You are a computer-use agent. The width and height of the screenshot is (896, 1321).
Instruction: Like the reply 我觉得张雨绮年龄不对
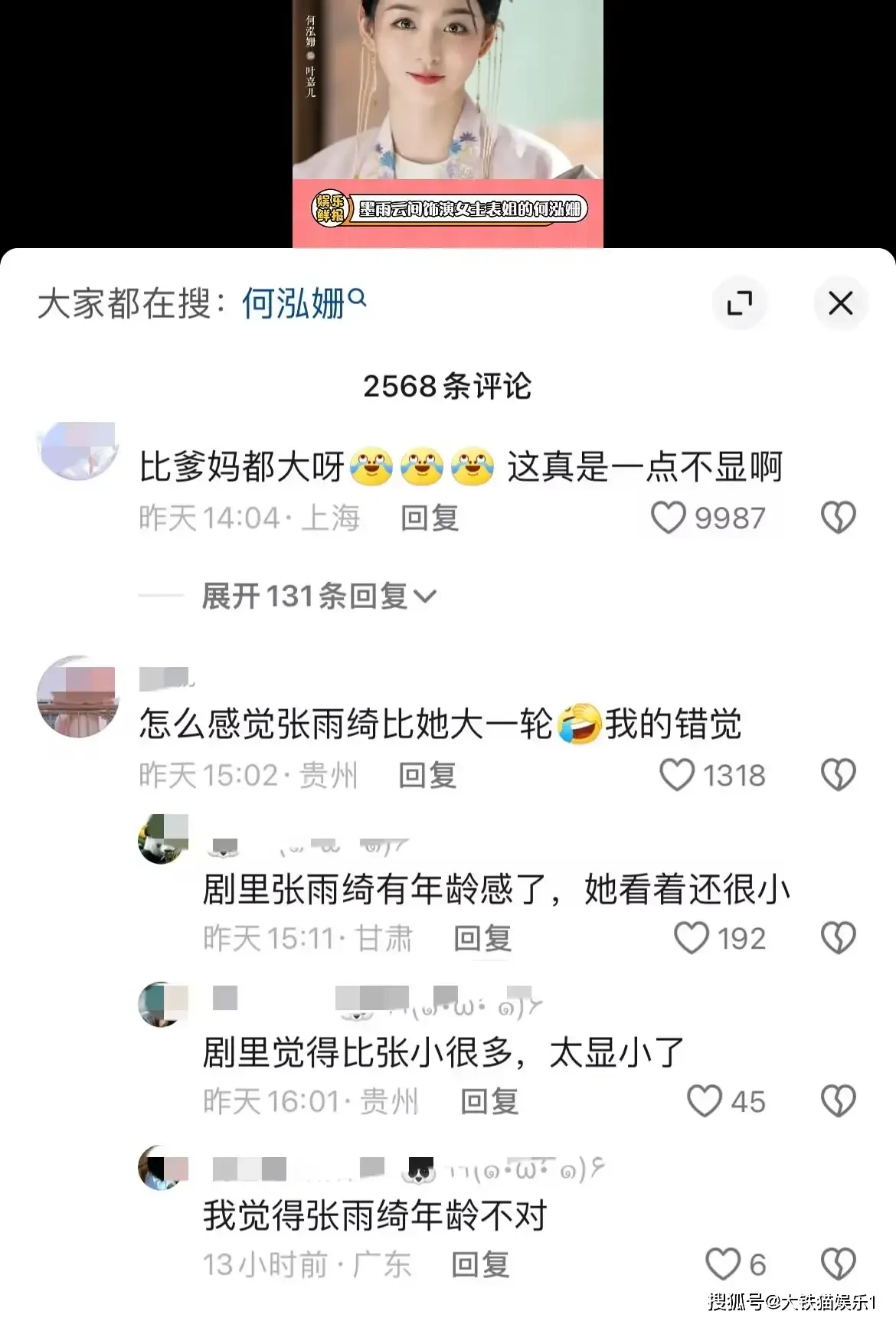coord(722,1264)
